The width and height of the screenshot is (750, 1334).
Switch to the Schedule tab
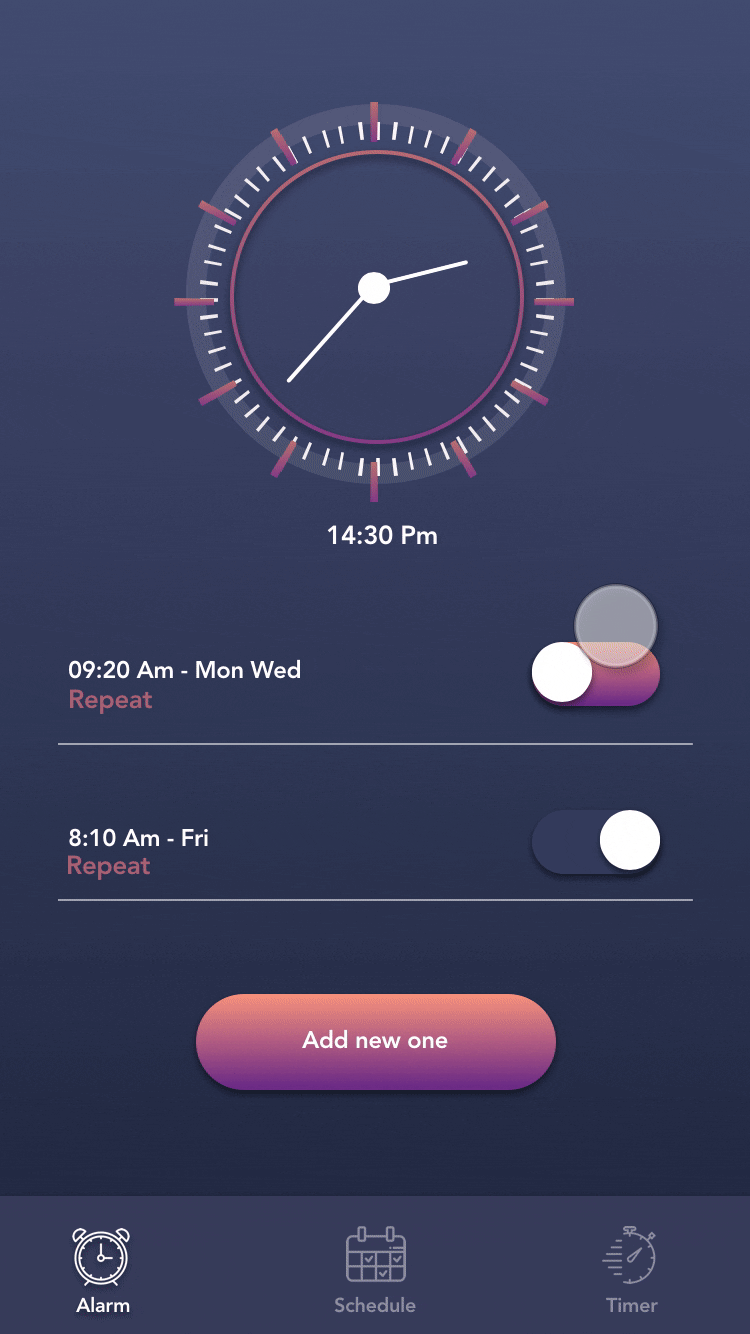pyautogui.click(x=375, y=1267)
